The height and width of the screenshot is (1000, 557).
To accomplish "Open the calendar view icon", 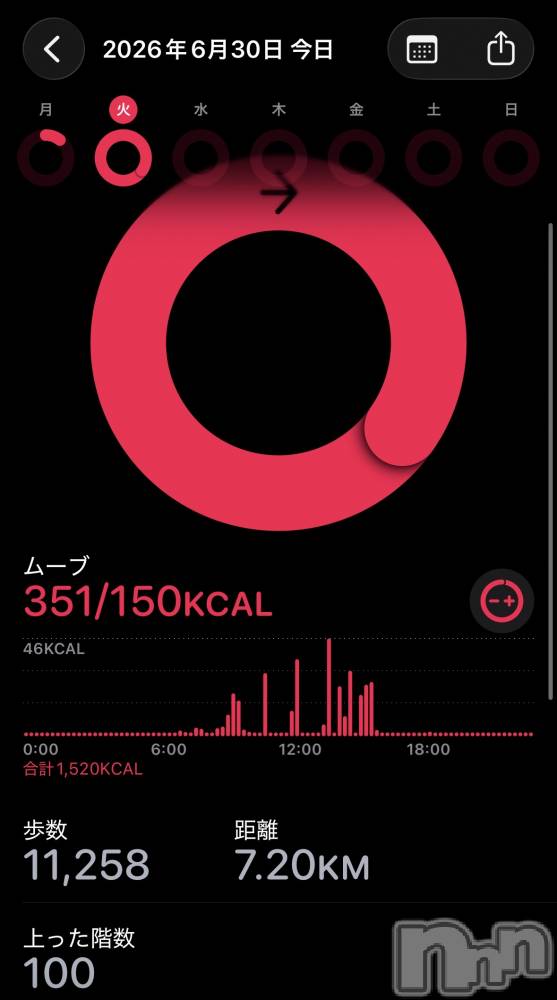I will [422, 49].
